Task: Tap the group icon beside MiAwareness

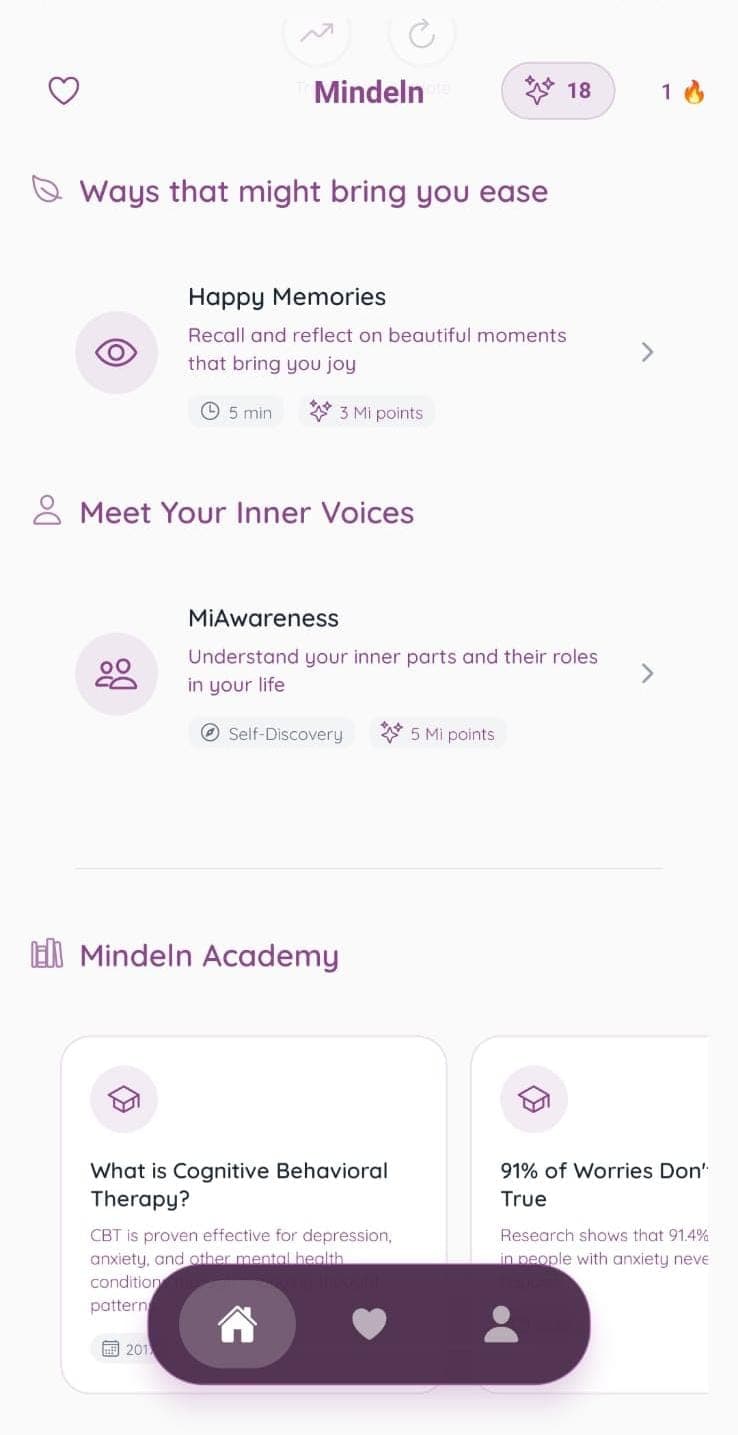Action: tap(116, 673)
